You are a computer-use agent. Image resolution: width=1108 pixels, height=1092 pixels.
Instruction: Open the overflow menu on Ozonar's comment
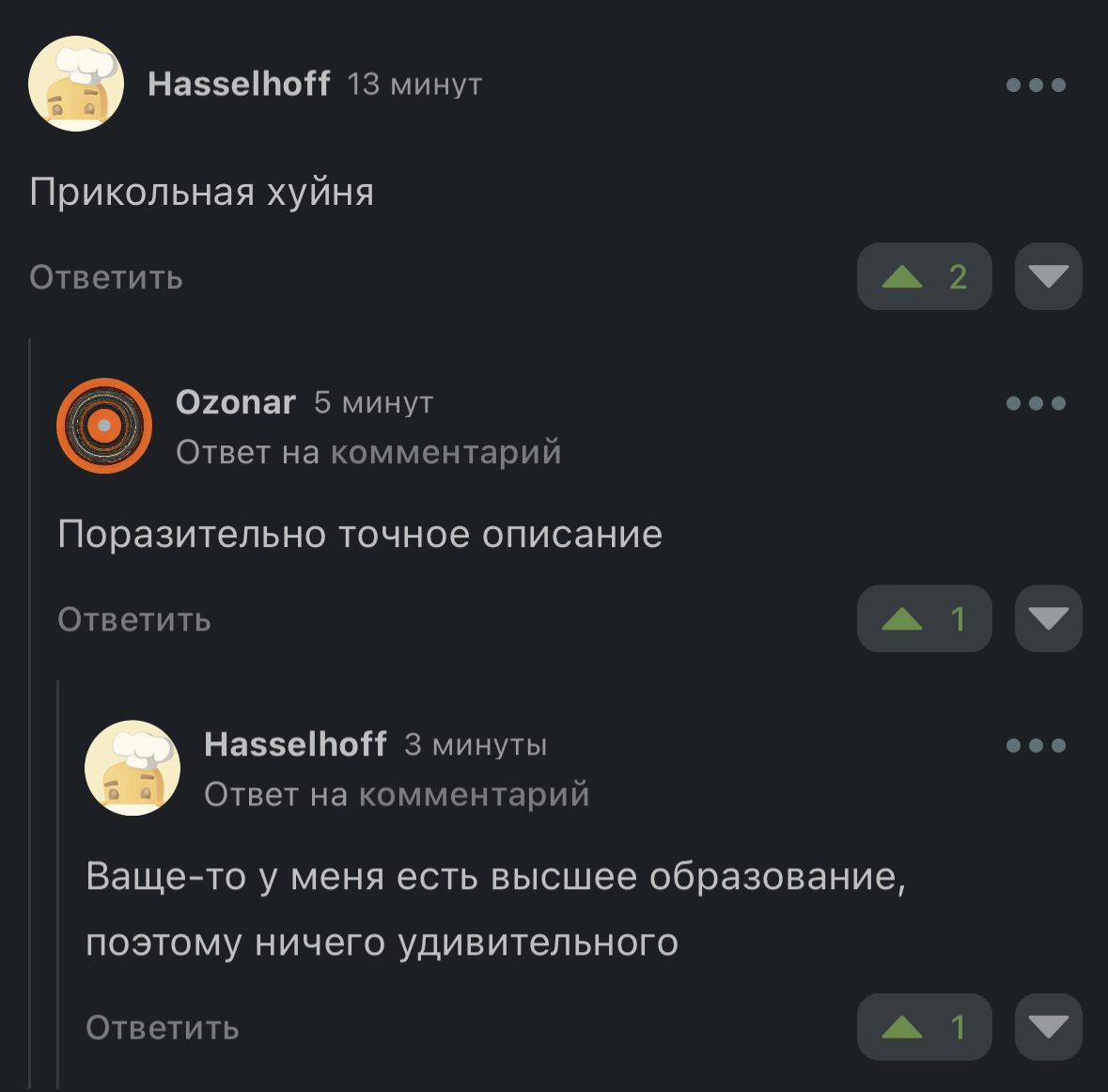[x=1035, y=403]
